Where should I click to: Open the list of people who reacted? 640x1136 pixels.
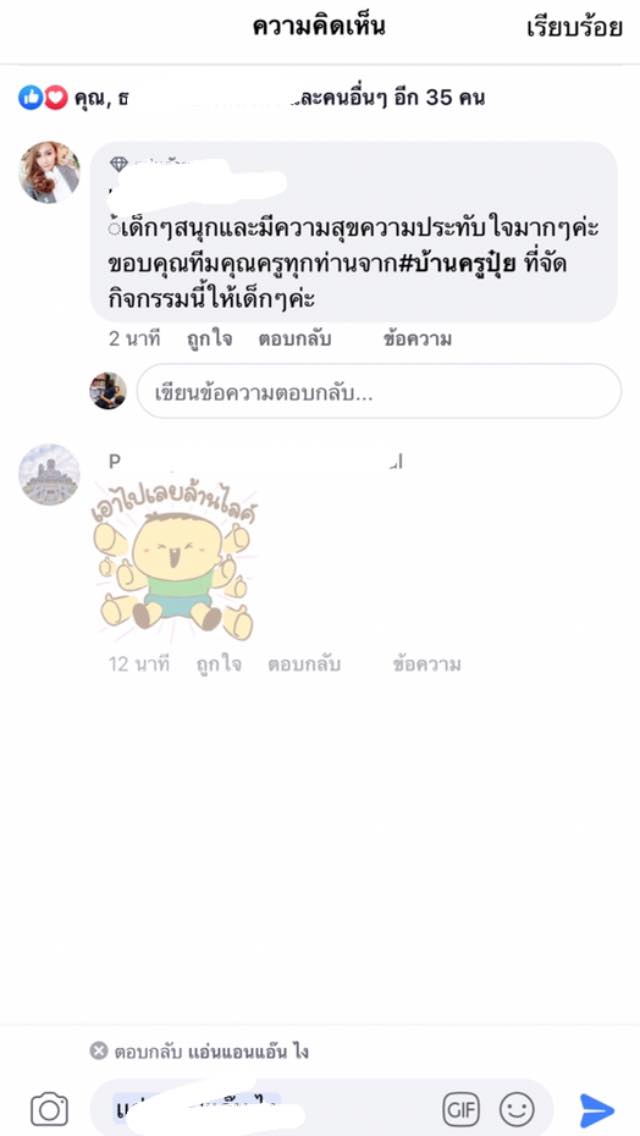point(252,98)
